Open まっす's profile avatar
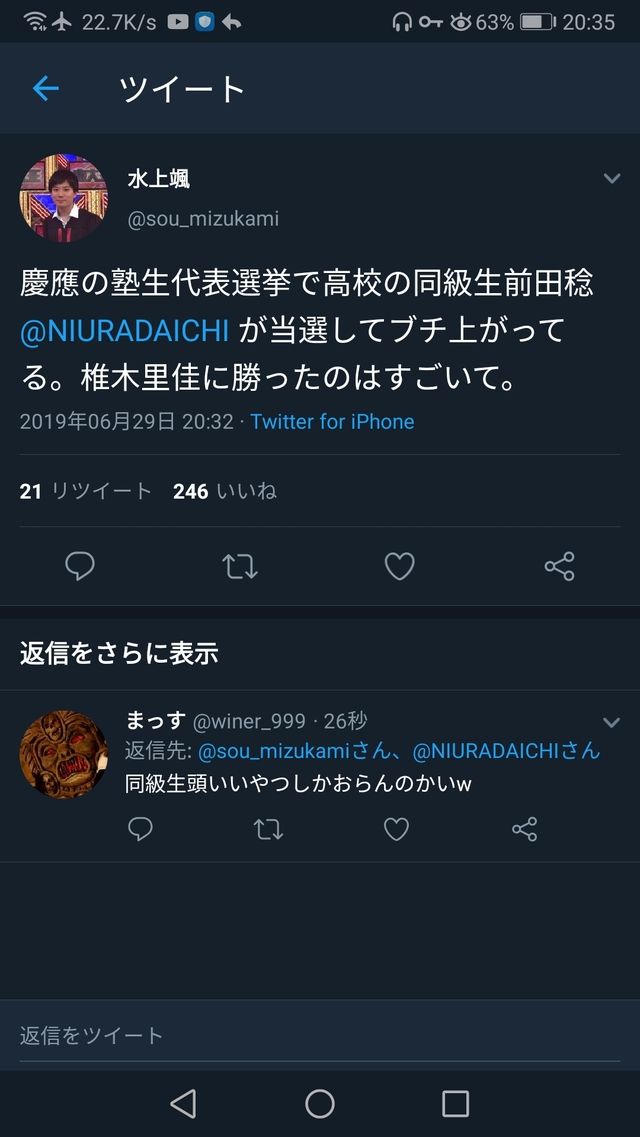Viewport: 640px width, 1137px height. tap(63, 754)
